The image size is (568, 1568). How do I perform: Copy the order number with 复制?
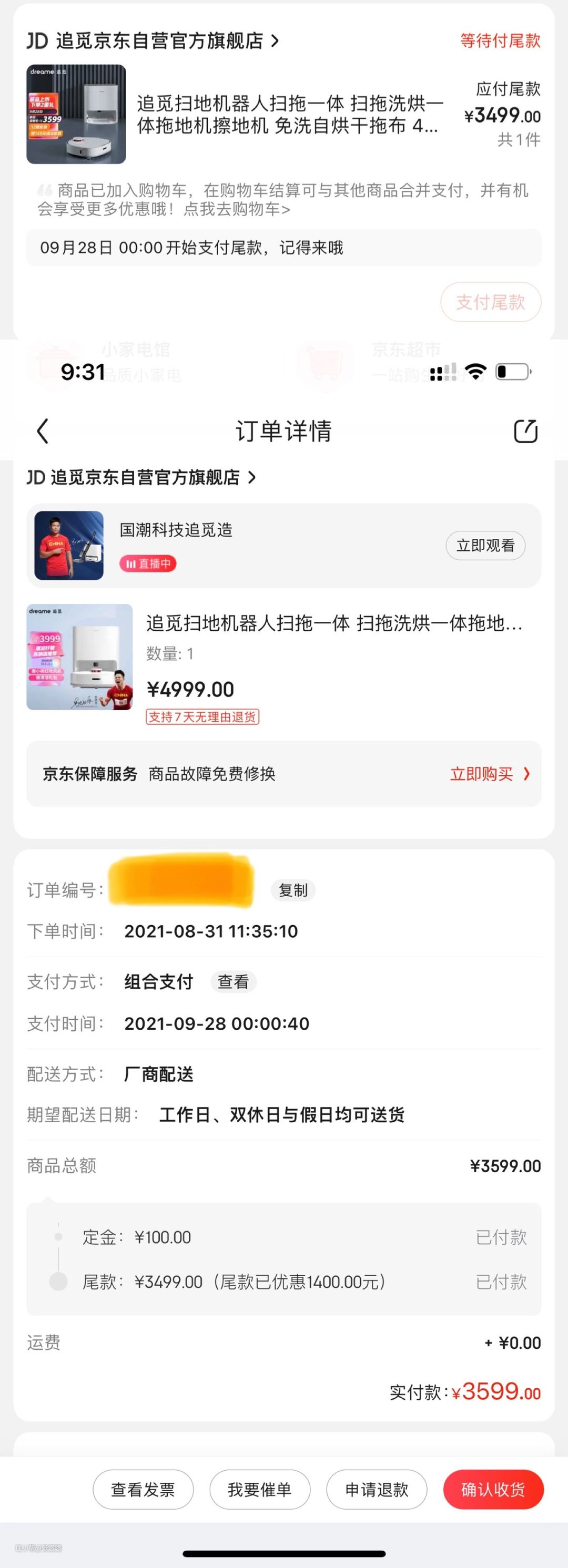pyautogui.click(x=293, y=890)
